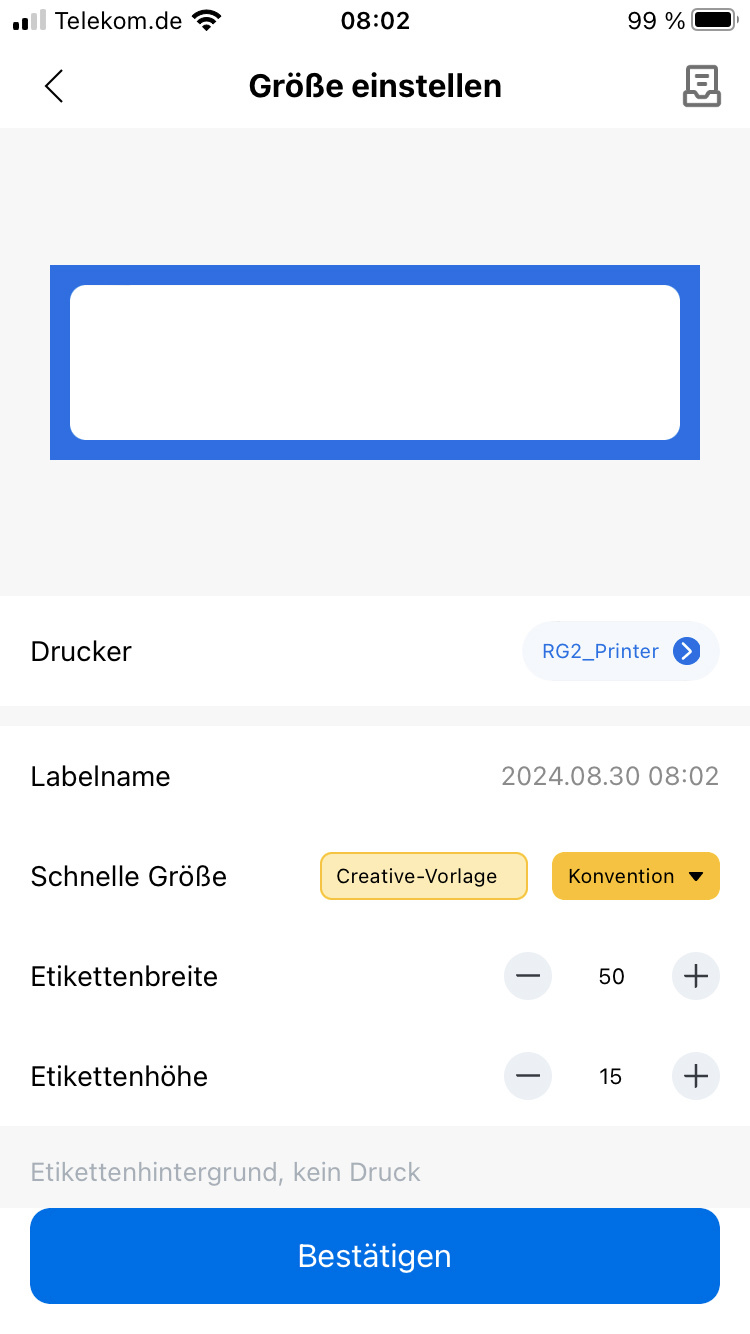This screenshot has width=750, height=1334.
Task: Go back using the top-left arrow
Action: (x=54, y=86)
